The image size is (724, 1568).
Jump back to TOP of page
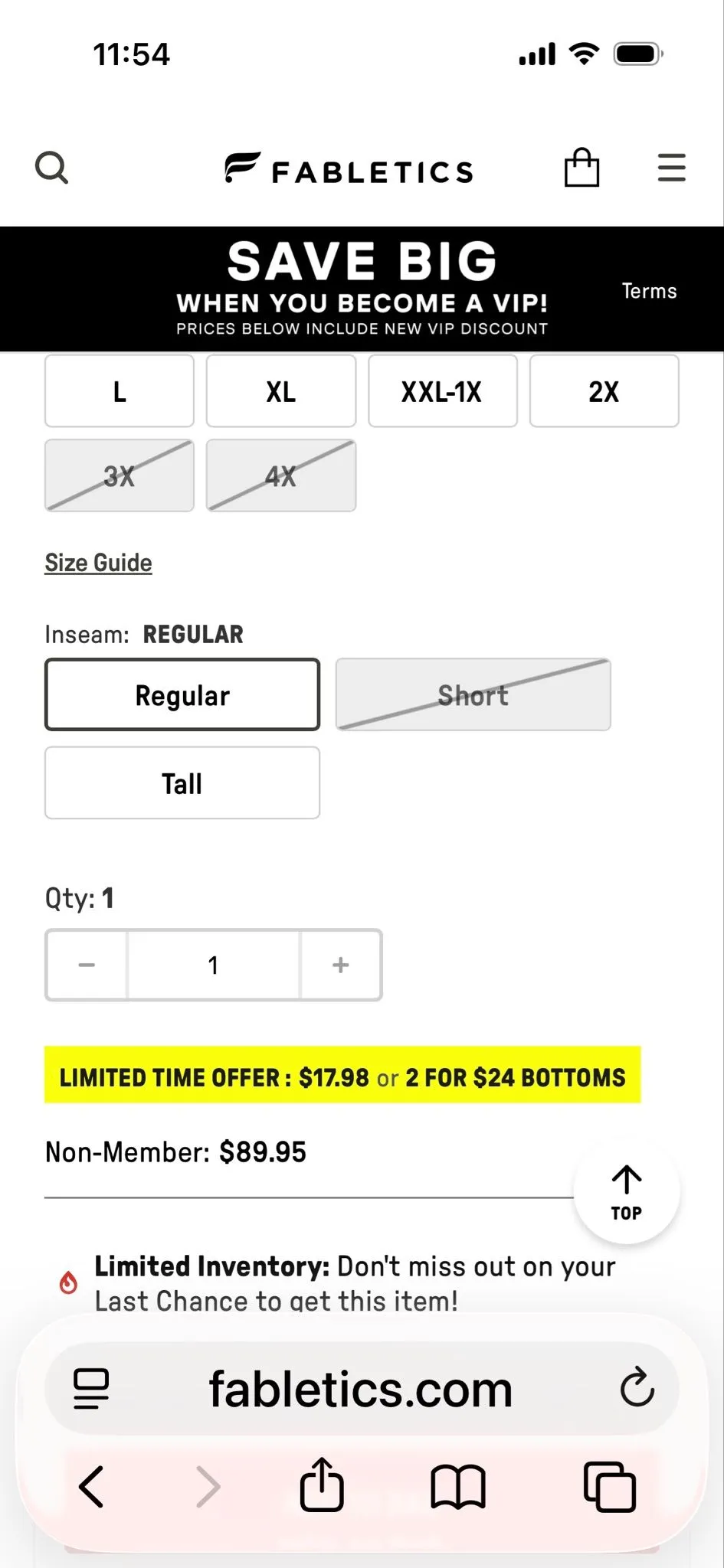(x=627, y=1191)
